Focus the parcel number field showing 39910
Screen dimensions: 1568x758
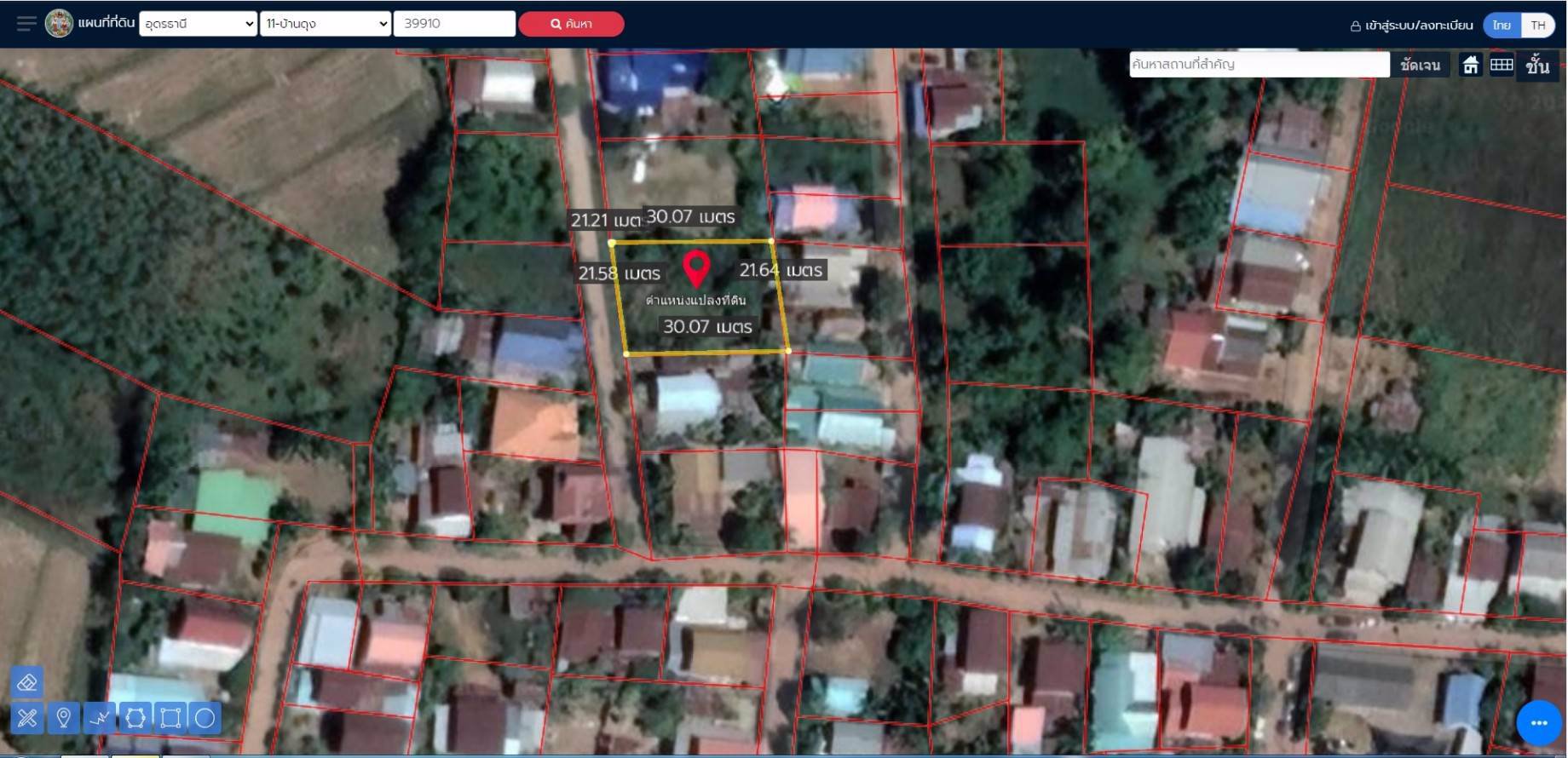454,24
